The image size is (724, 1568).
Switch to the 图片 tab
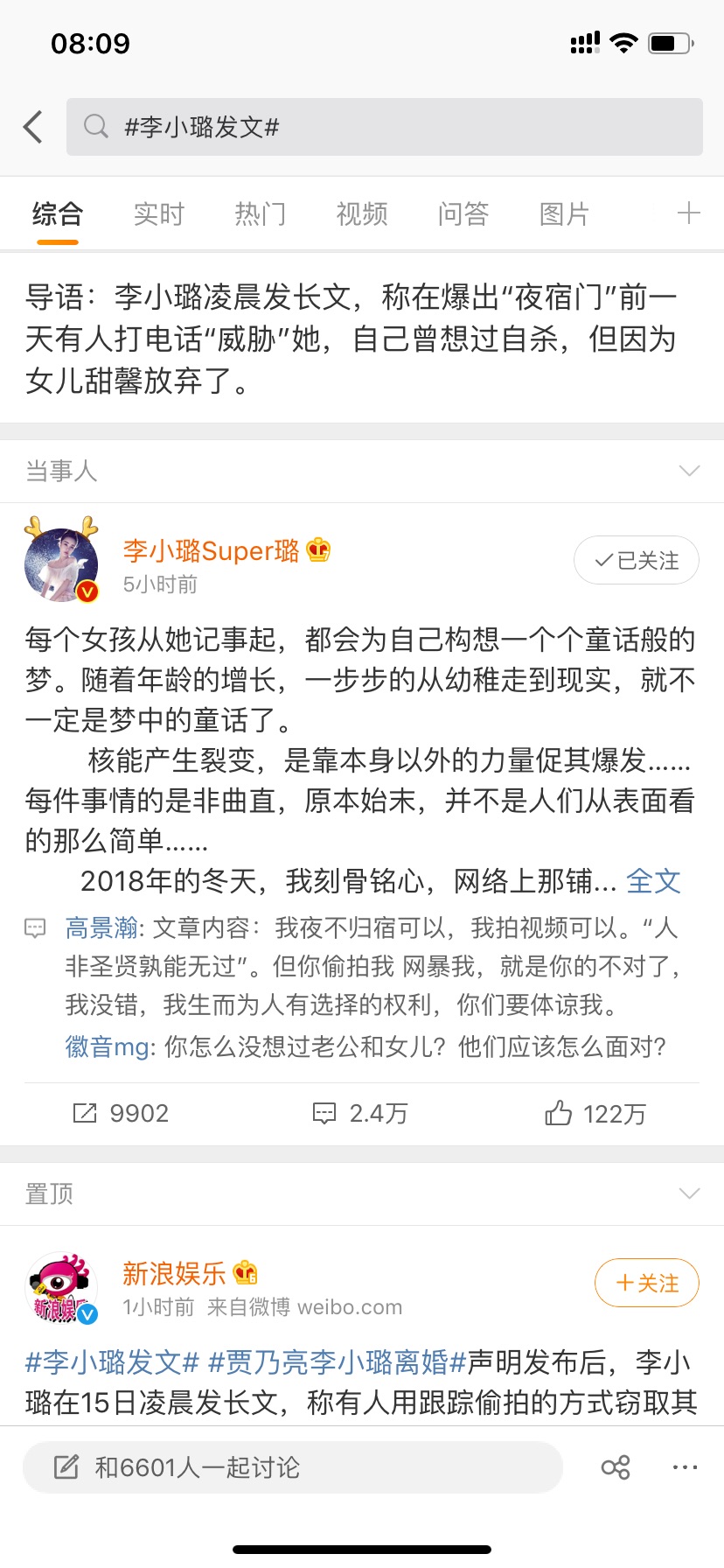(x=564, y=213)
